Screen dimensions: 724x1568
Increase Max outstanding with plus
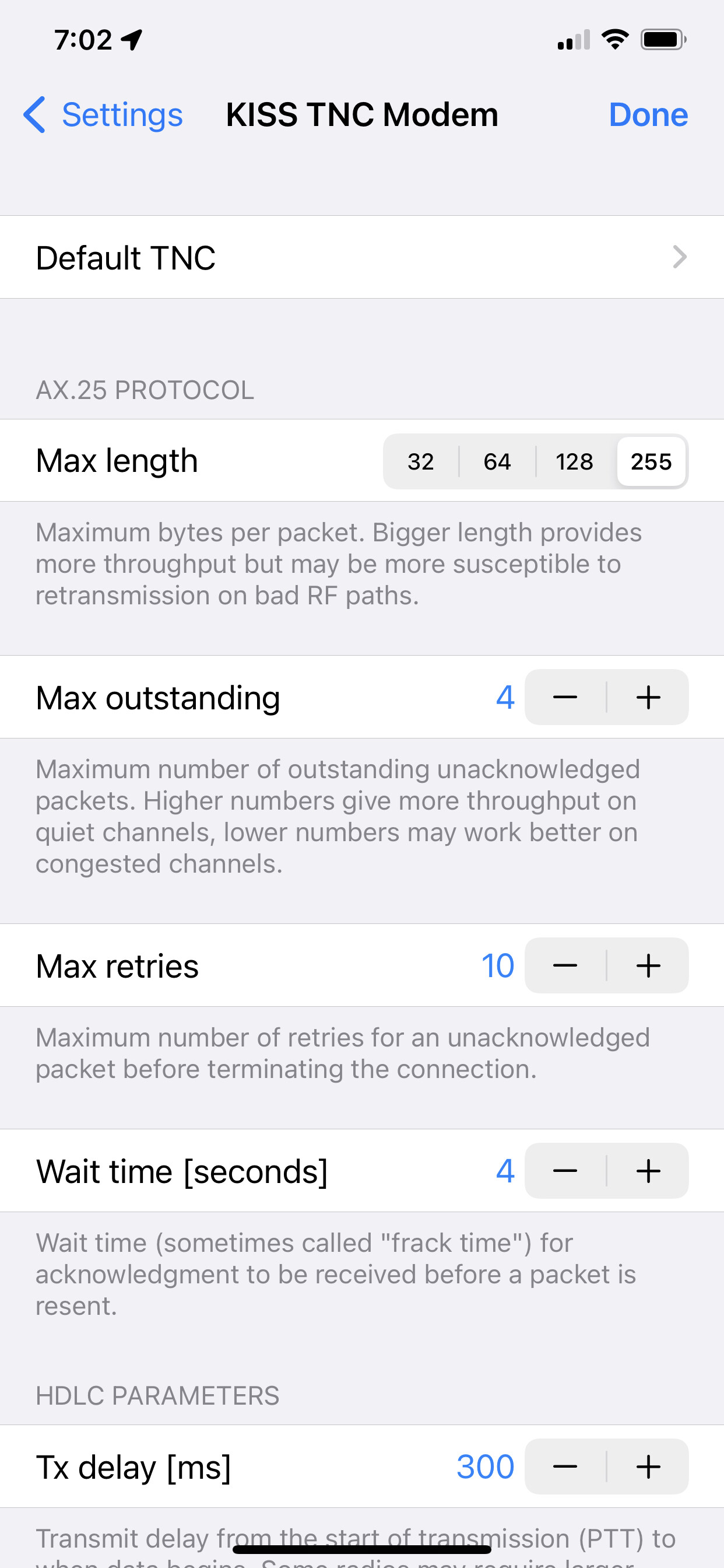648,697
